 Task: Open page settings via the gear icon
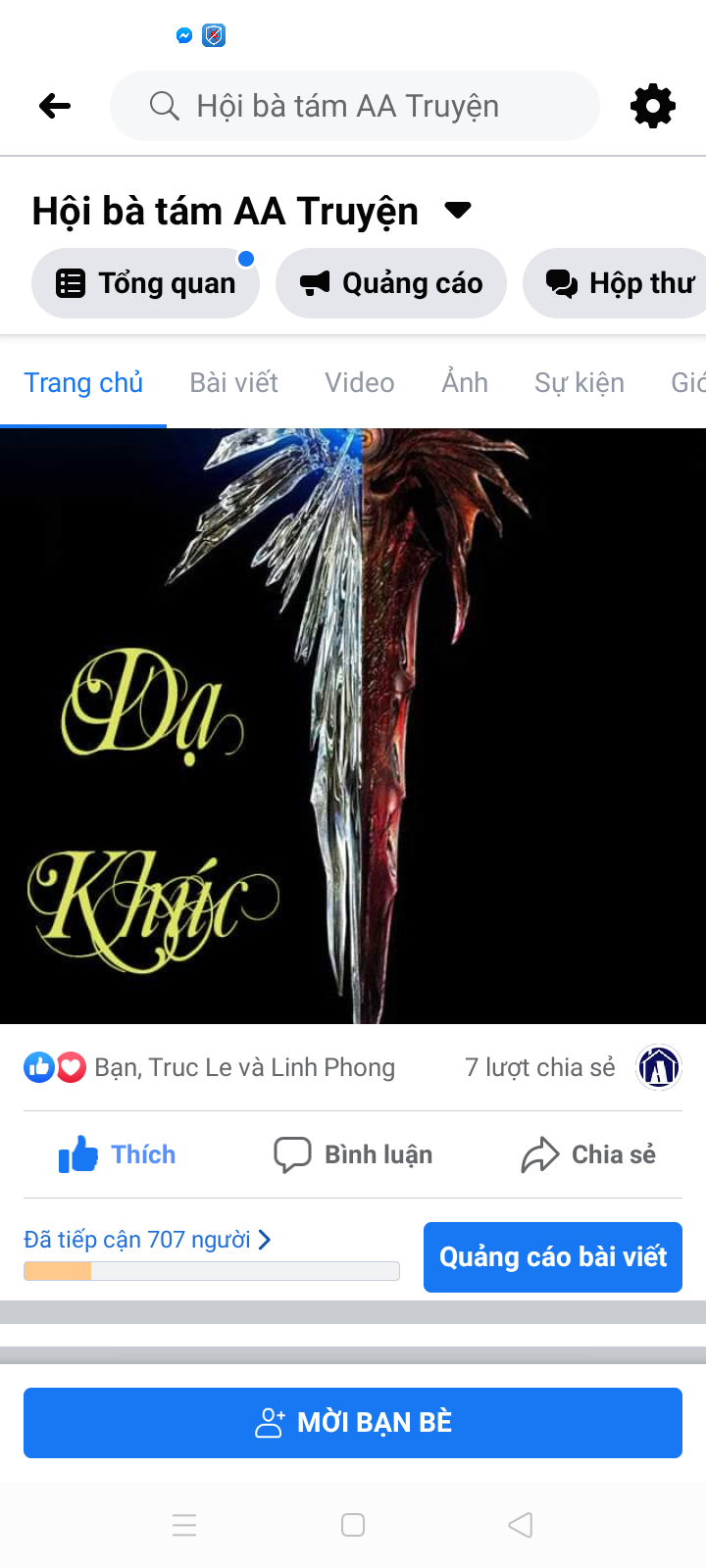653,106
